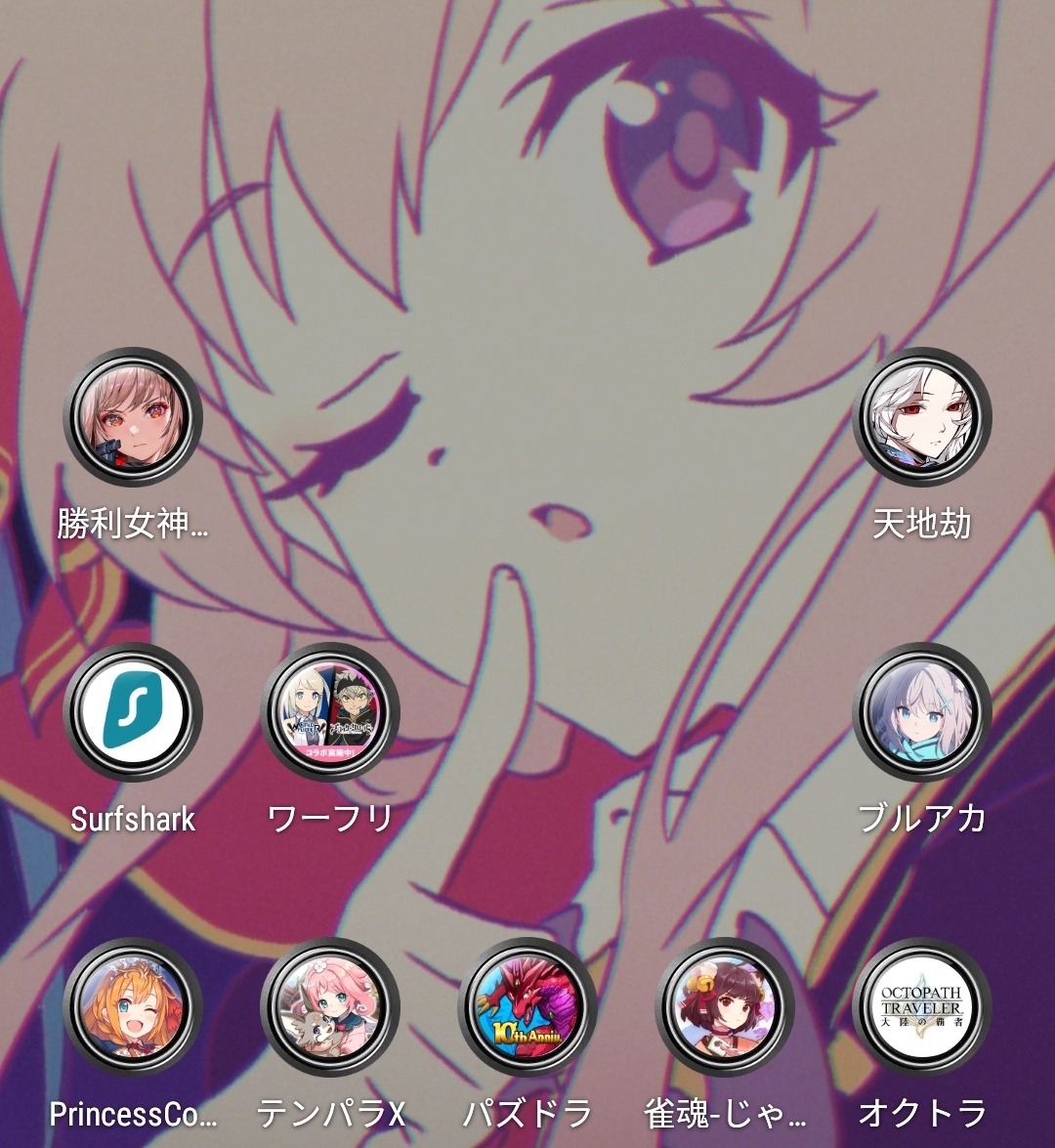The height and width of the screenshot is (1148, 1055).
Task: Open the ブルアカ game
Action: (921, 712)
